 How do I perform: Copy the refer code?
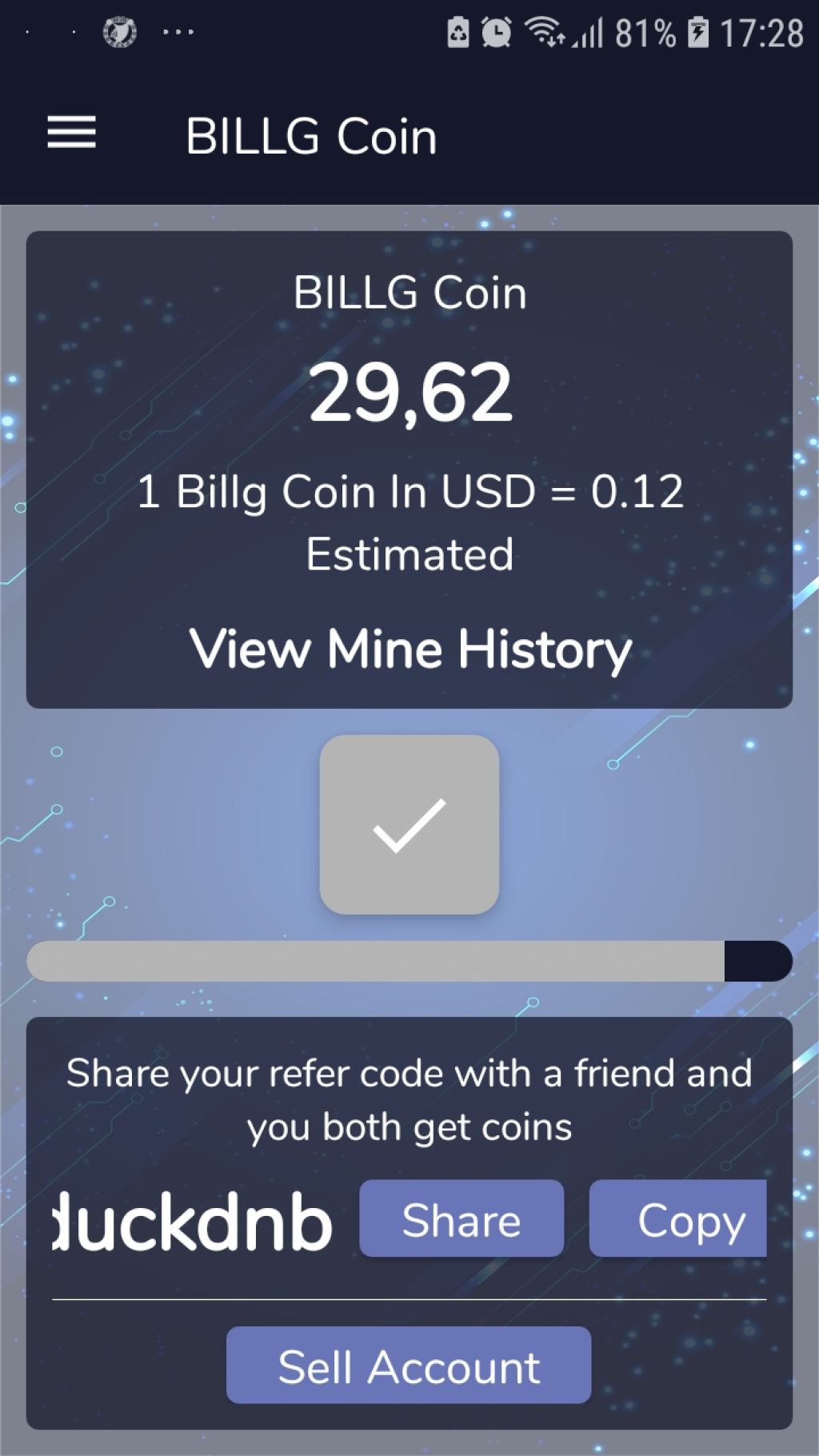tap(678, 1218)
